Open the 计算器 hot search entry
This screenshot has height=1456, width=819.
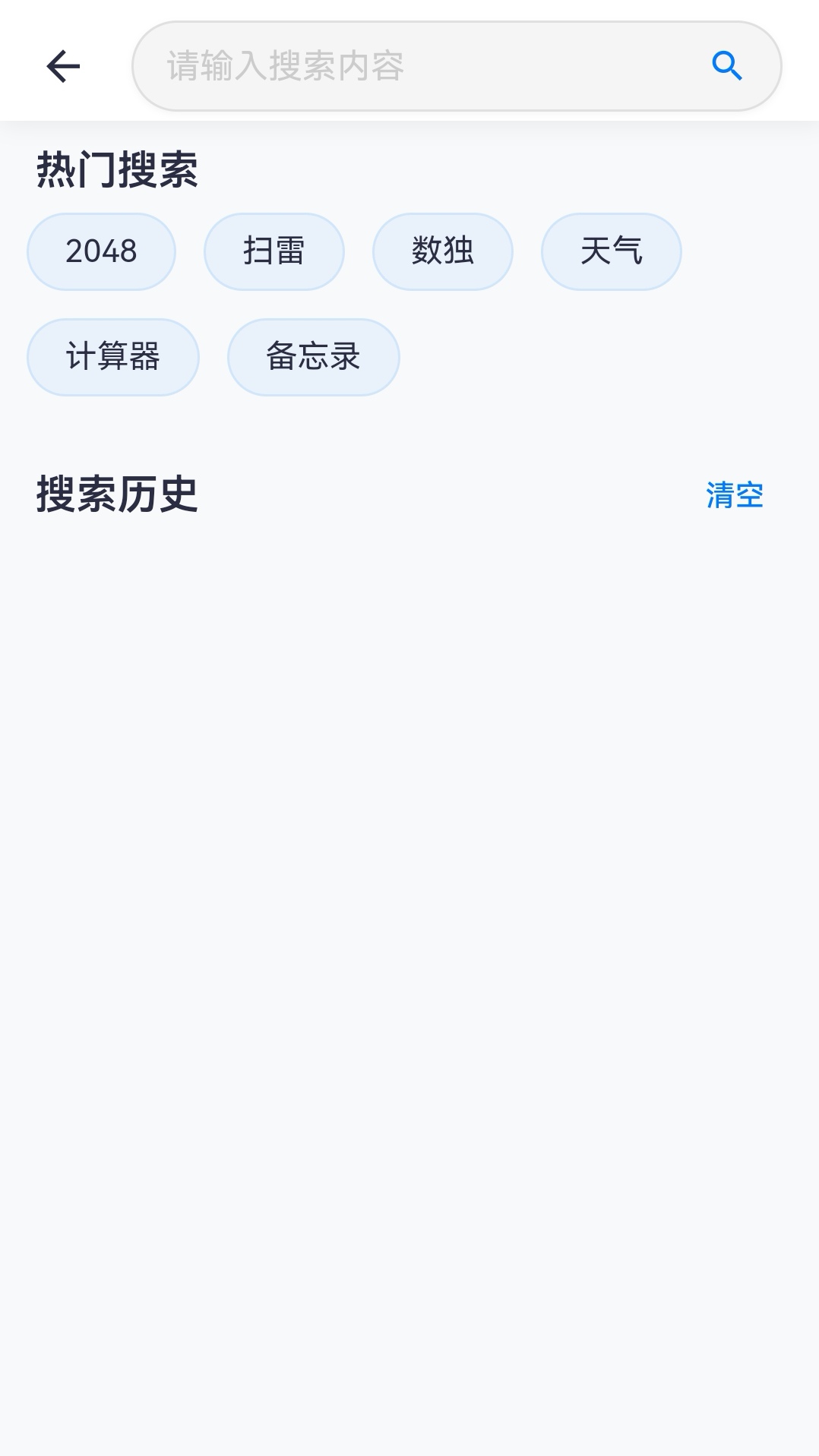coord(112,357)
